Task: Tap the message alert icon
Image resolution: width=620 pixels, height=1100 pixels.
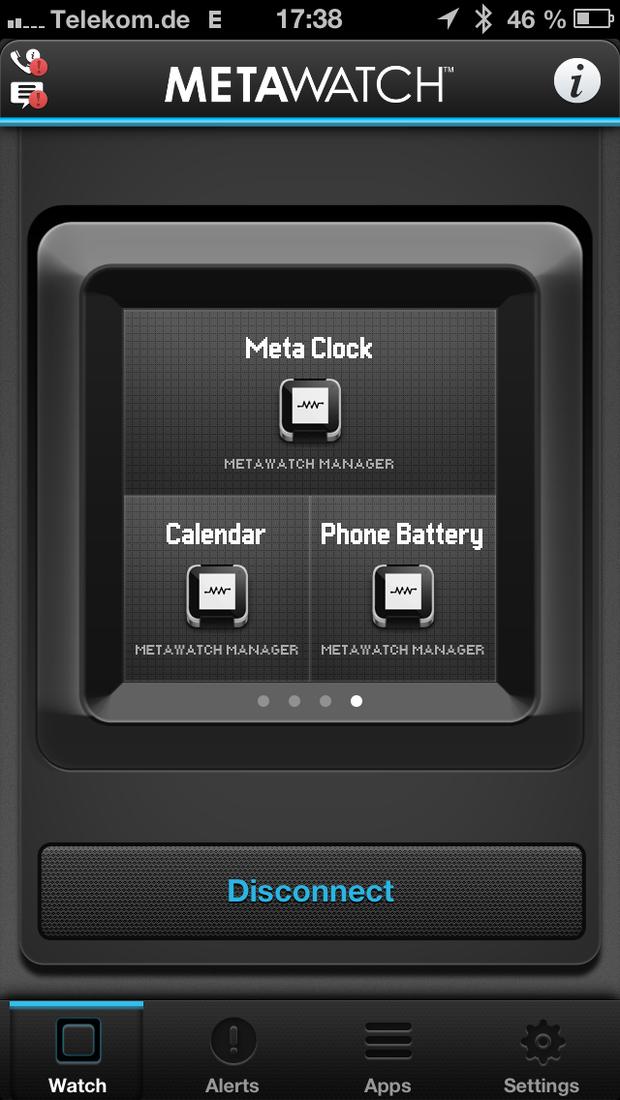Action: [29, 95]
